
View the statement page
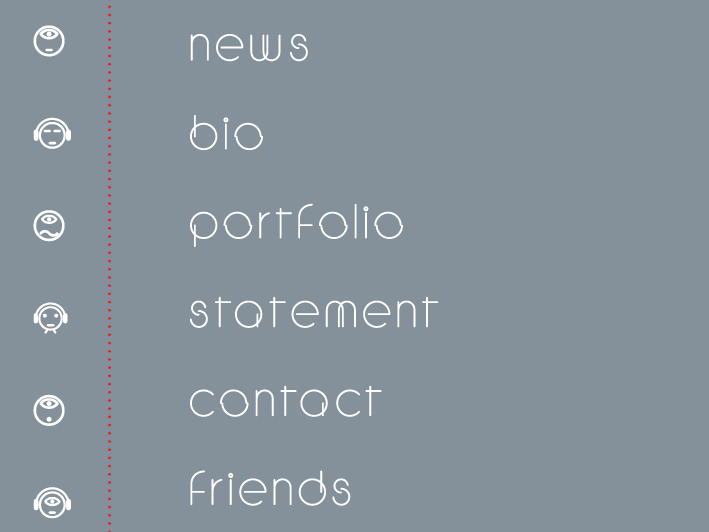click(x=313, y=313)
